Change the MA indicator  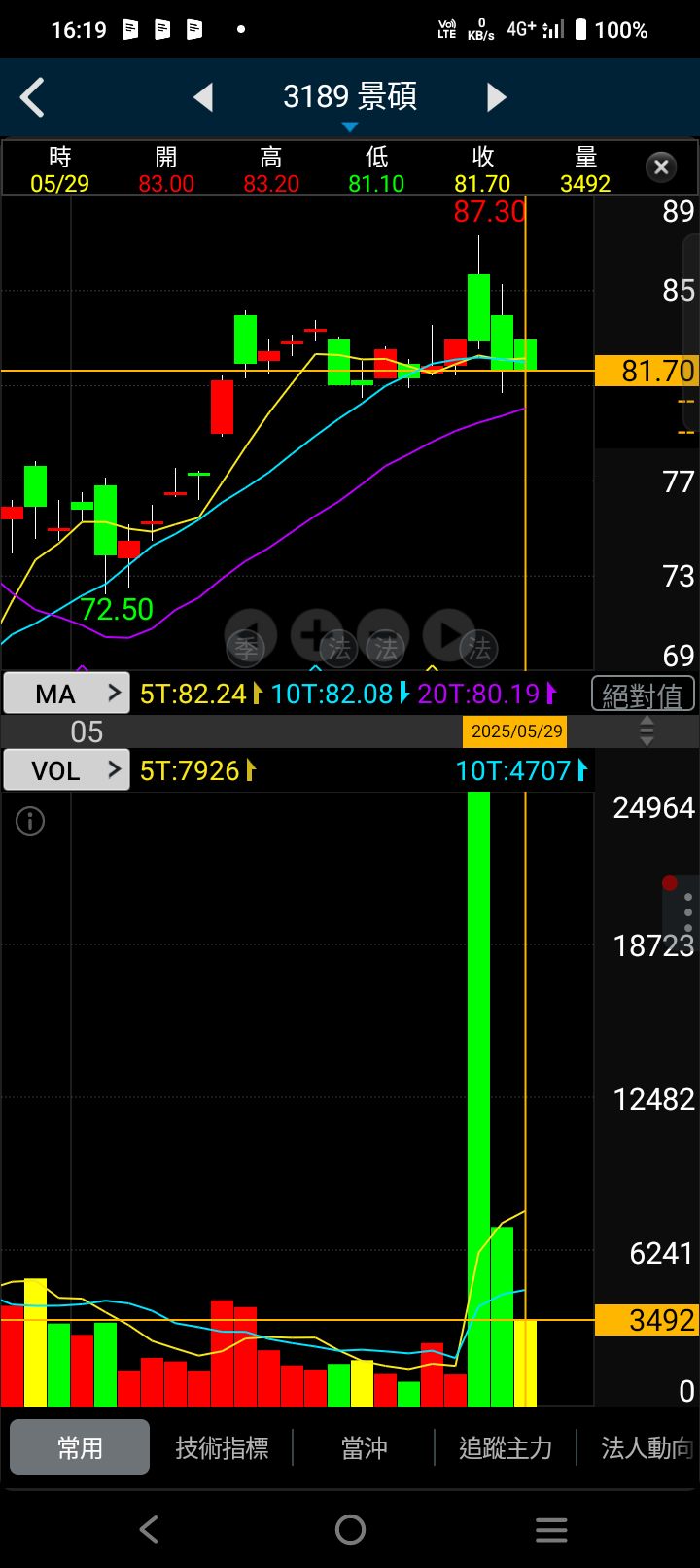[x=66, y=694]
